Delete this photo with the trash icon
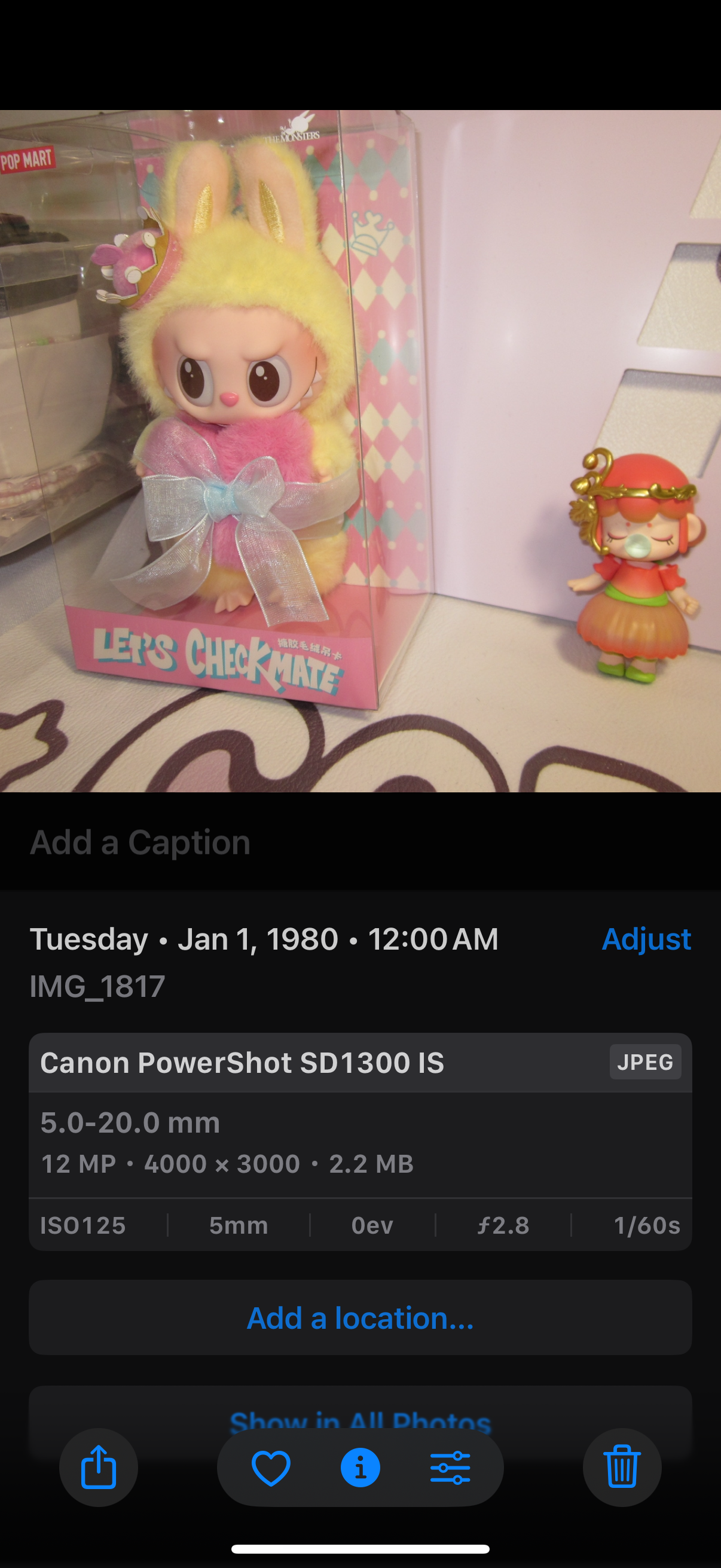The image size is (721, 1568). [x=621, y=1468]
